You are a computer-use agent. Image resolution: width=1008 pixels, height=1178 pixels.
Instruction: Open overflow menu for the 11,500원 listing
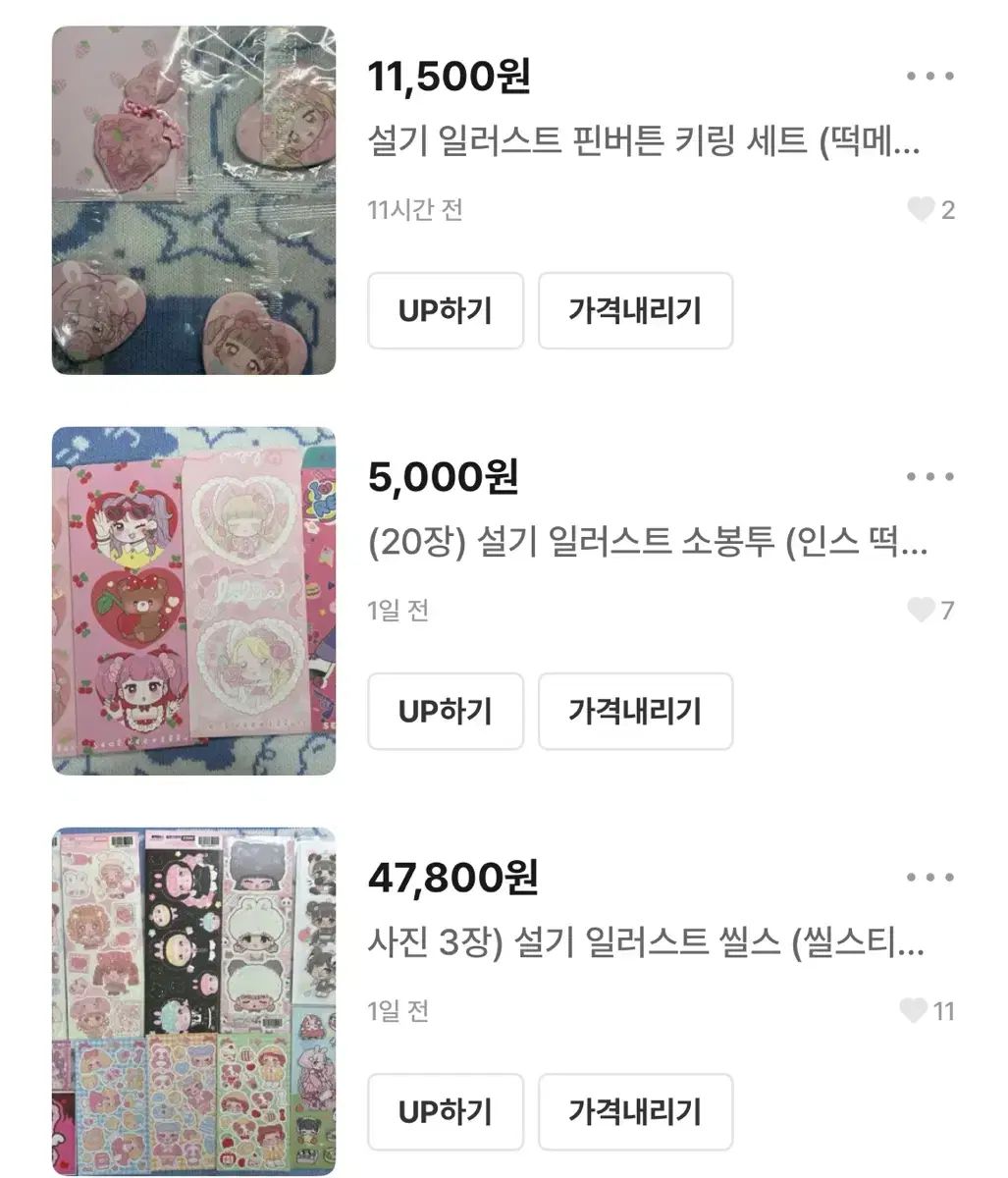pyautogui.click(x=929, y=77)
